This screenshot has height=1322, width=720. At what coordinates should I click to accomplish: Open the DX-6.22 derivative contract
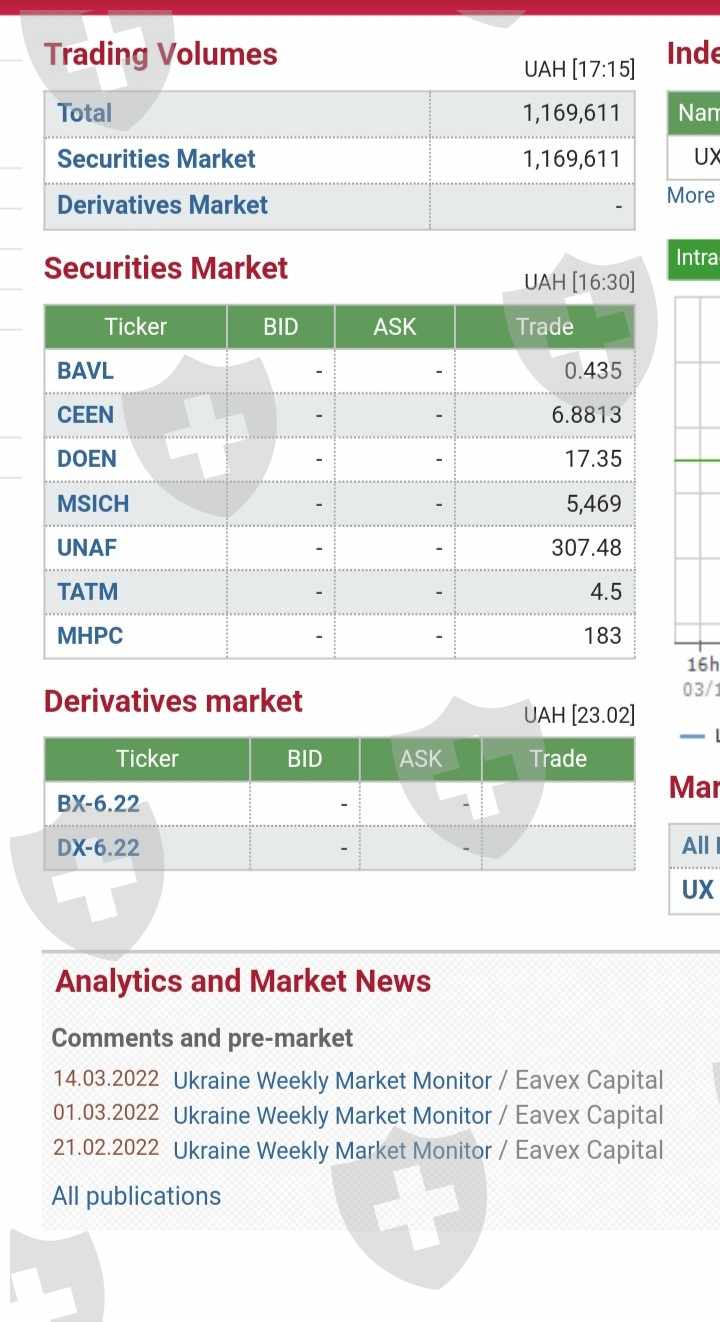98,848
